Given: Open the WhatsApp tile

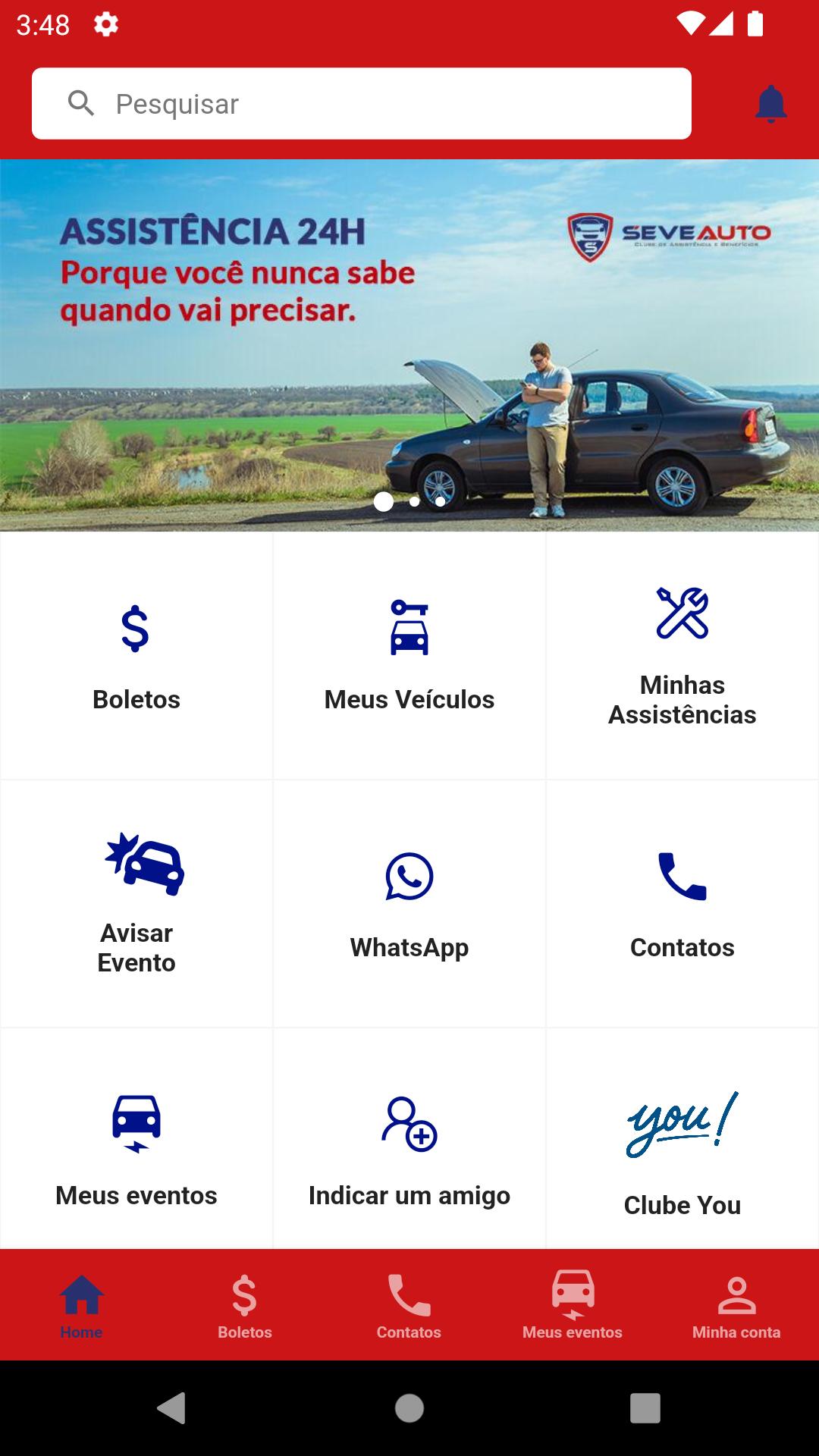Looking at the screenshot, I should tap(409, 904).
